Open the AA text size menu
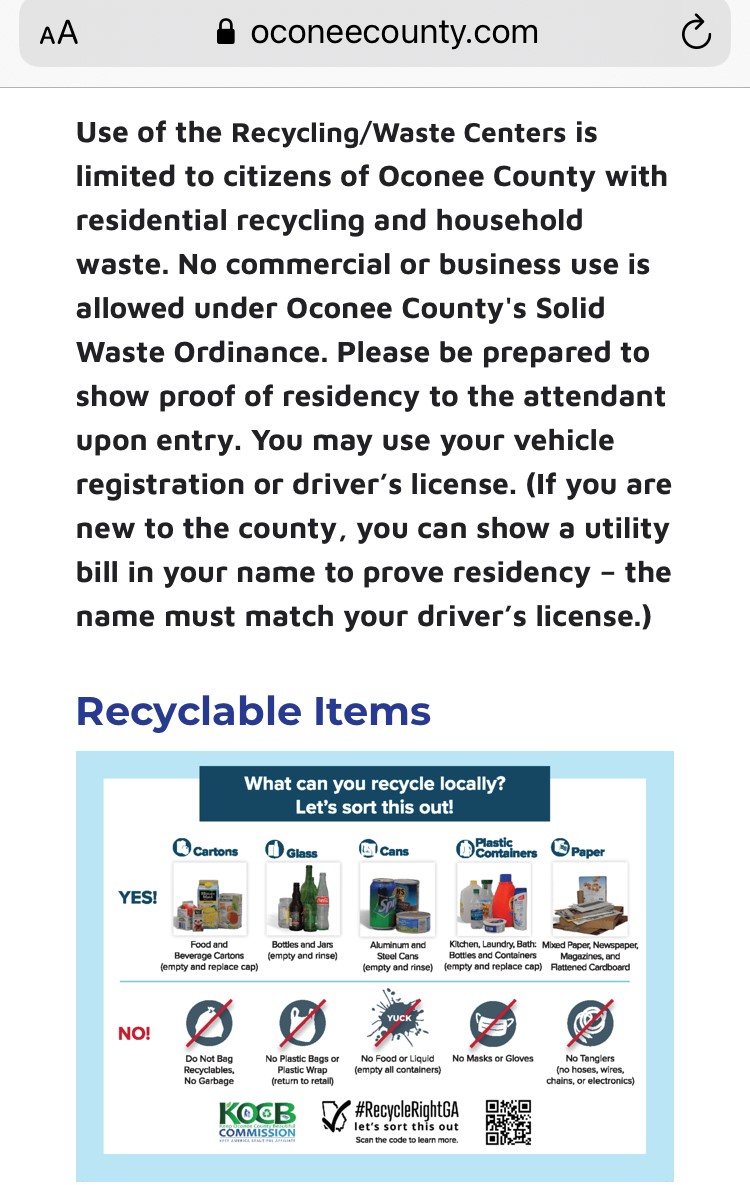The image size is (750, 1185). 58,33
